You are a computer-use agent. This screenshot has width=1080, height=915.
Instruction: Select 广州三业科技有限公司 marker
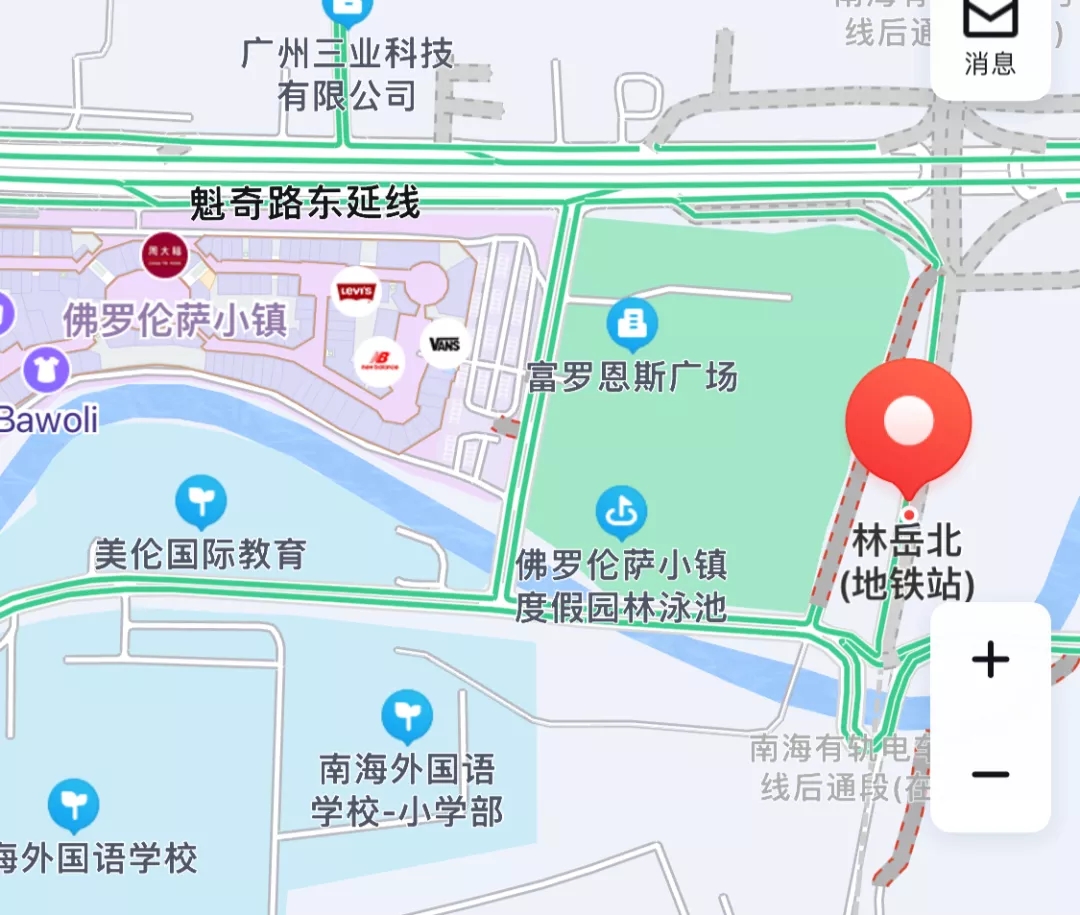[x=347, y=12]
